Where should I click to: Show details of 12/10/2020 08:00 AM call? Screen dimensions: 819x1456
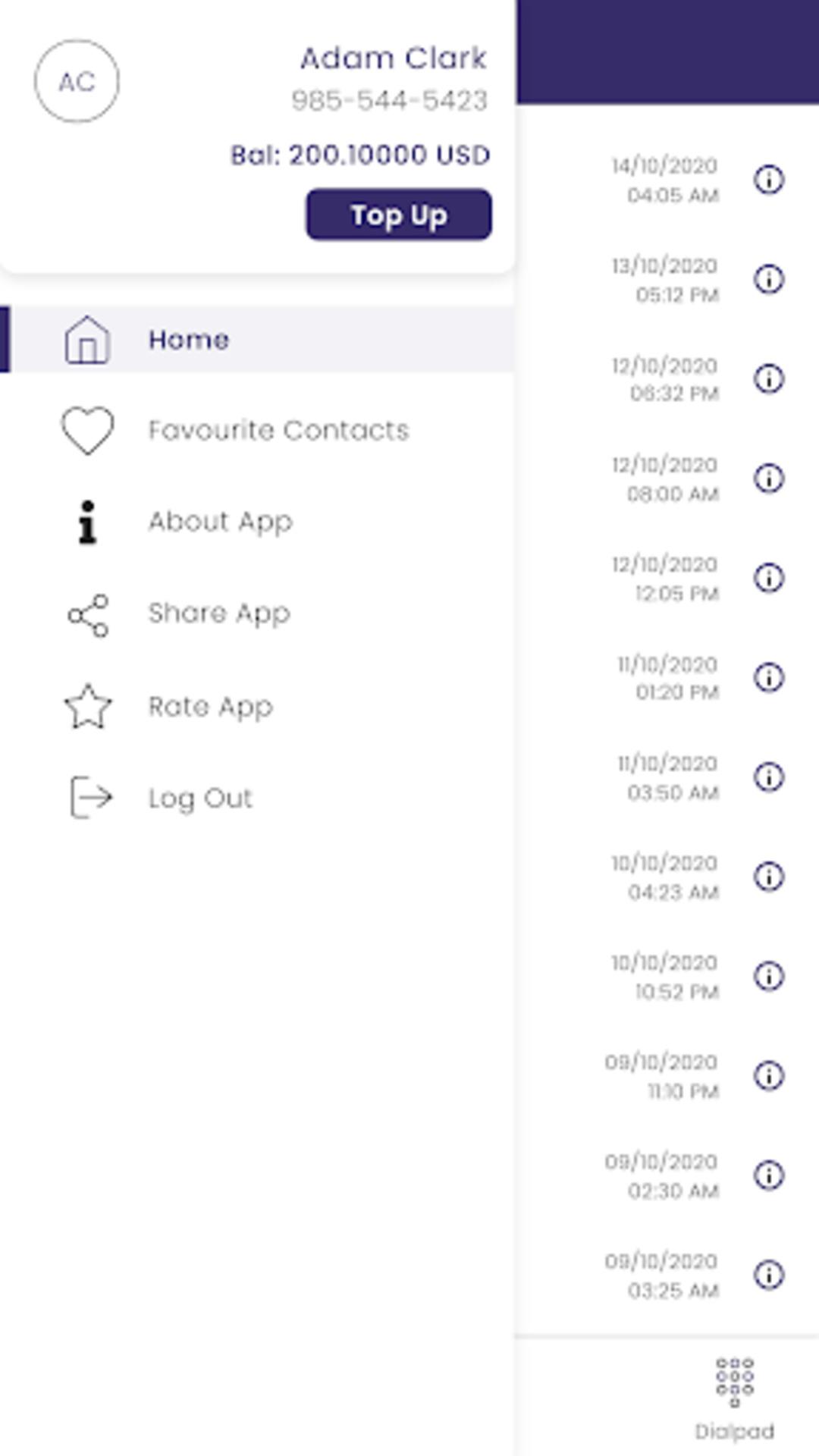pos(769,479)
